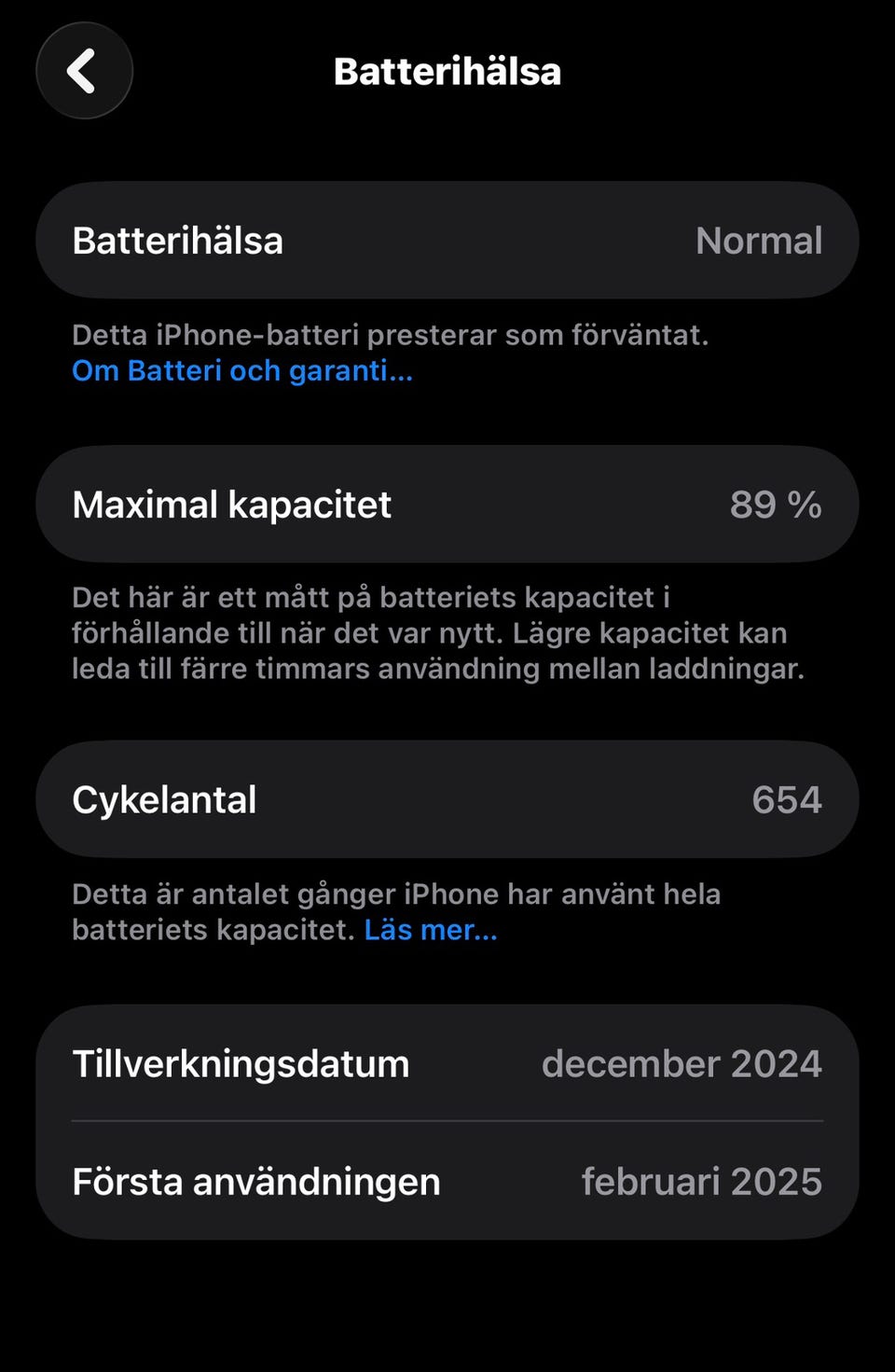Viewport: 895px width, 1372px height.
Task: Open the Läs mer link about Cykelantal
Action: [x=430, y=930]
